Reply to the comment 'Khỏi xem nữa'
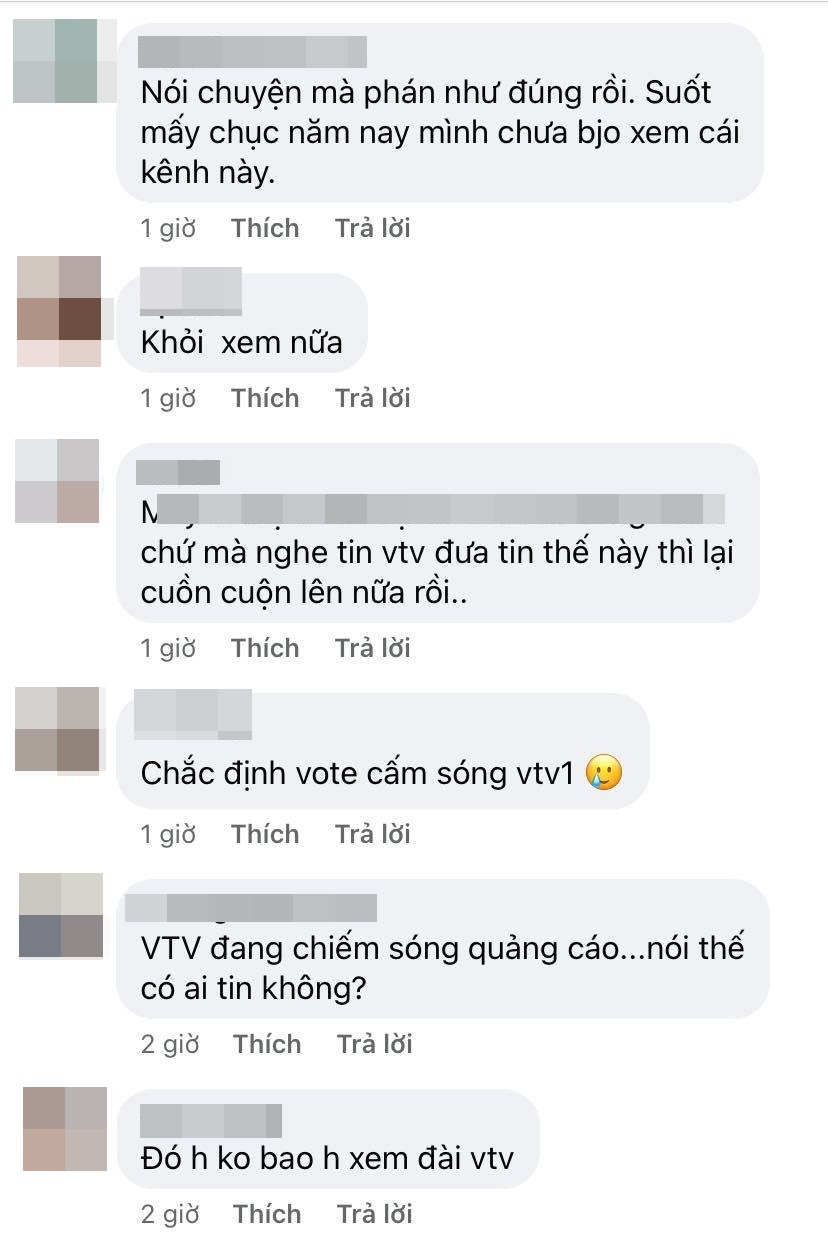Viewport: 828px width, 1242px height. click(x=373, y=398)
